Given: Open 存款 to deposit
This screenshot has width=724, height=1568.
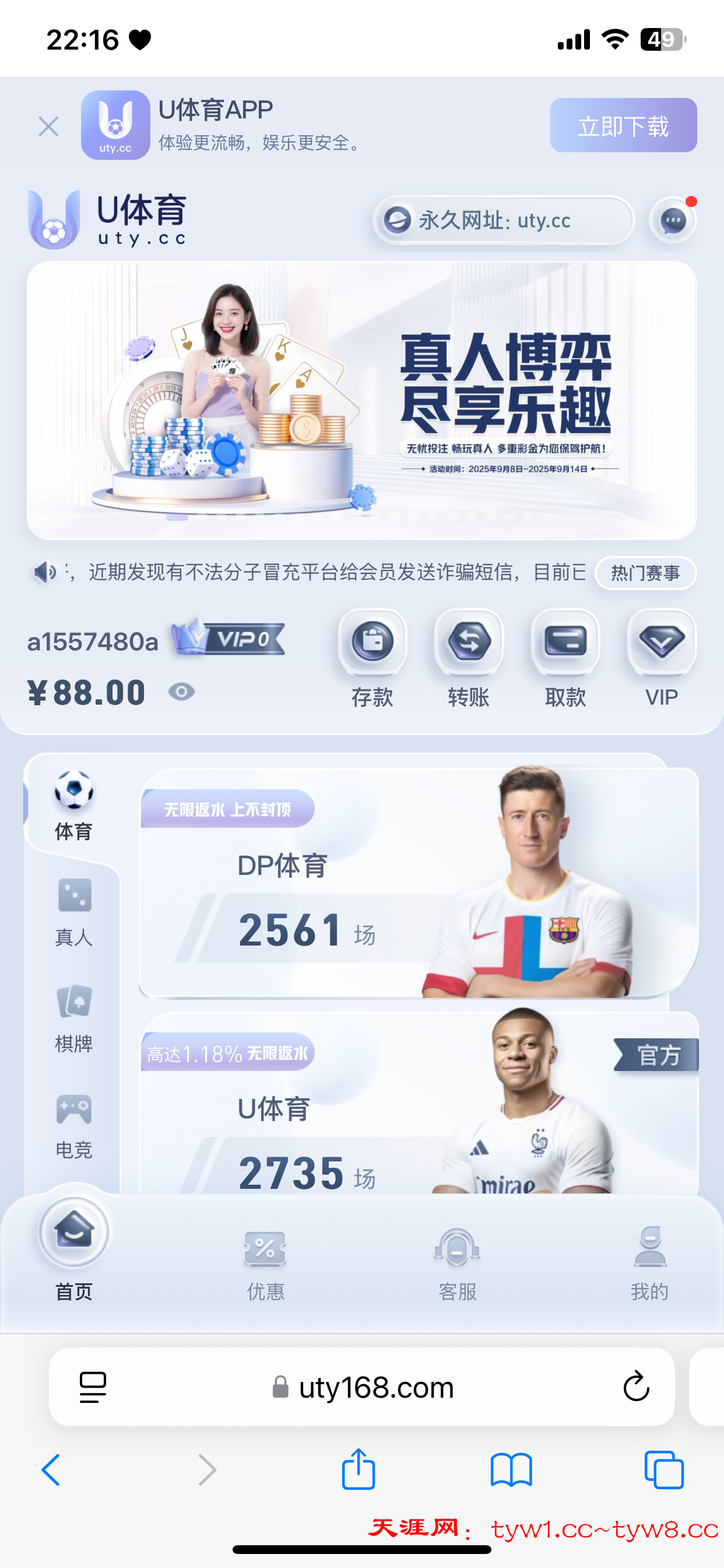Looking at the screenshot, I should (372, 659).
